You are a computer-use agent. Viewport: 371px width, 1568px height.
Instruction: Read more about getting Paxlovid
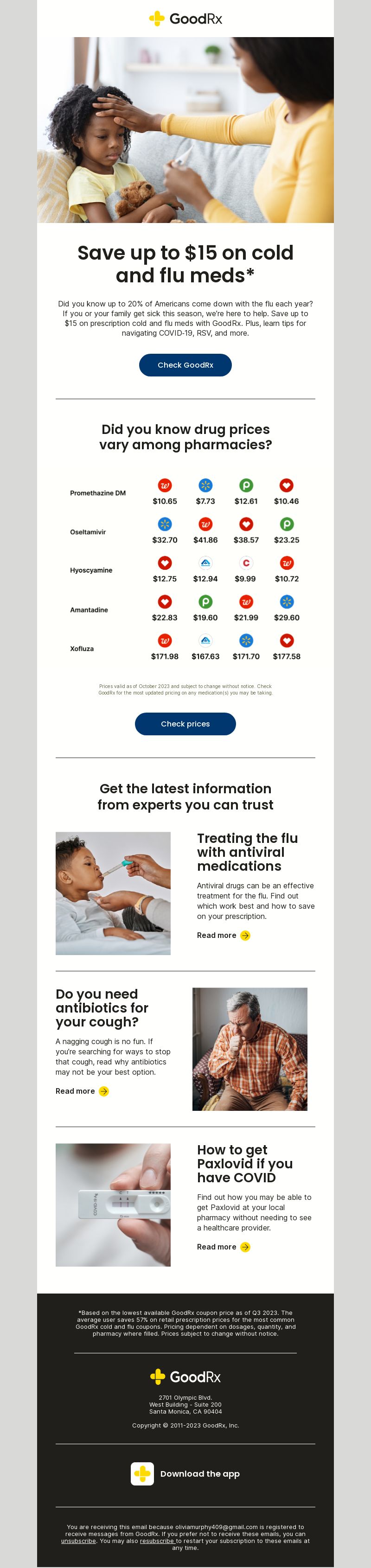point(223,1247)
